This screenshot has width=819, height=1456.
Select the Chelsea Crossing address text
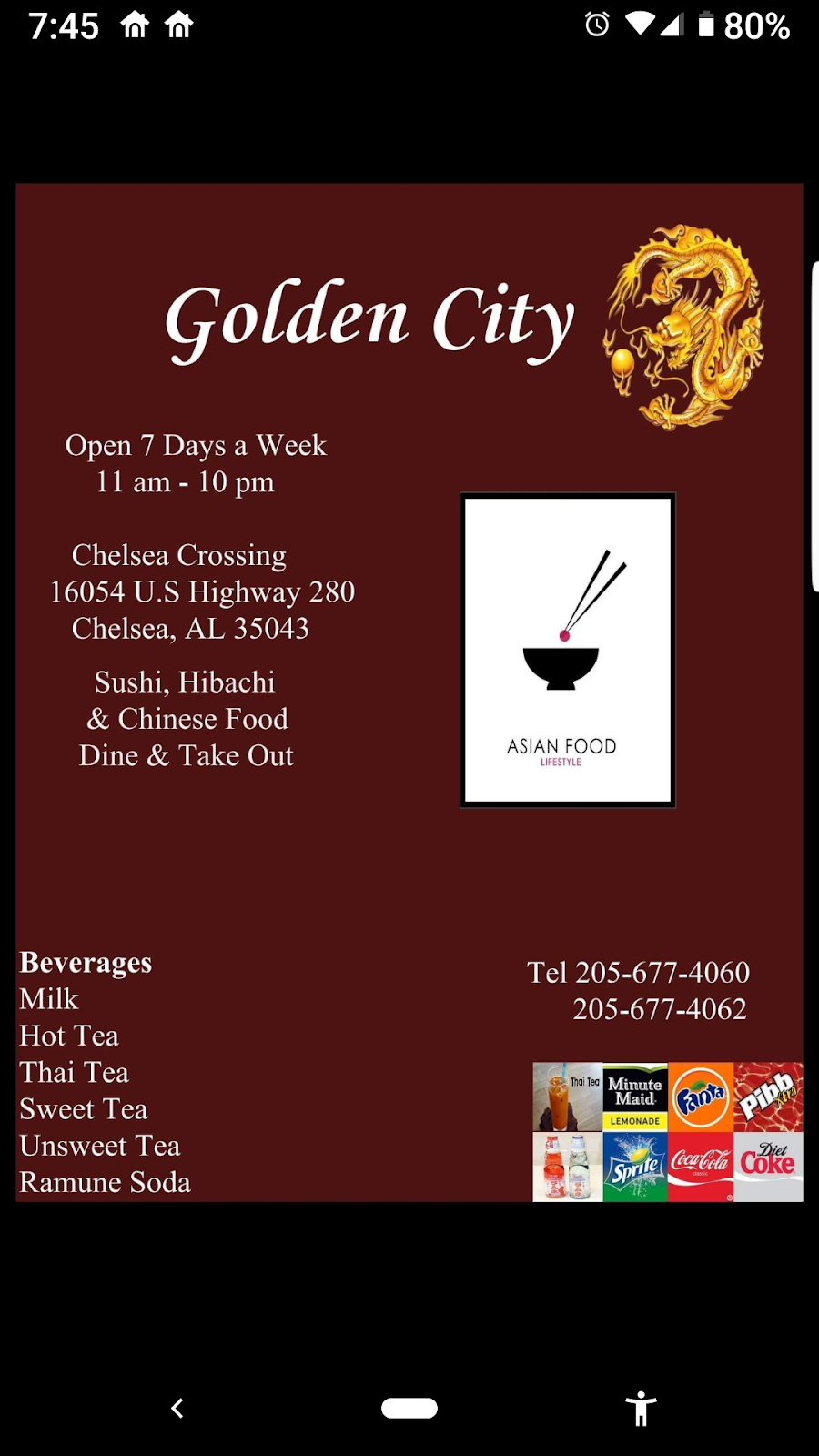pyautogui.click(x=179, y=554)
